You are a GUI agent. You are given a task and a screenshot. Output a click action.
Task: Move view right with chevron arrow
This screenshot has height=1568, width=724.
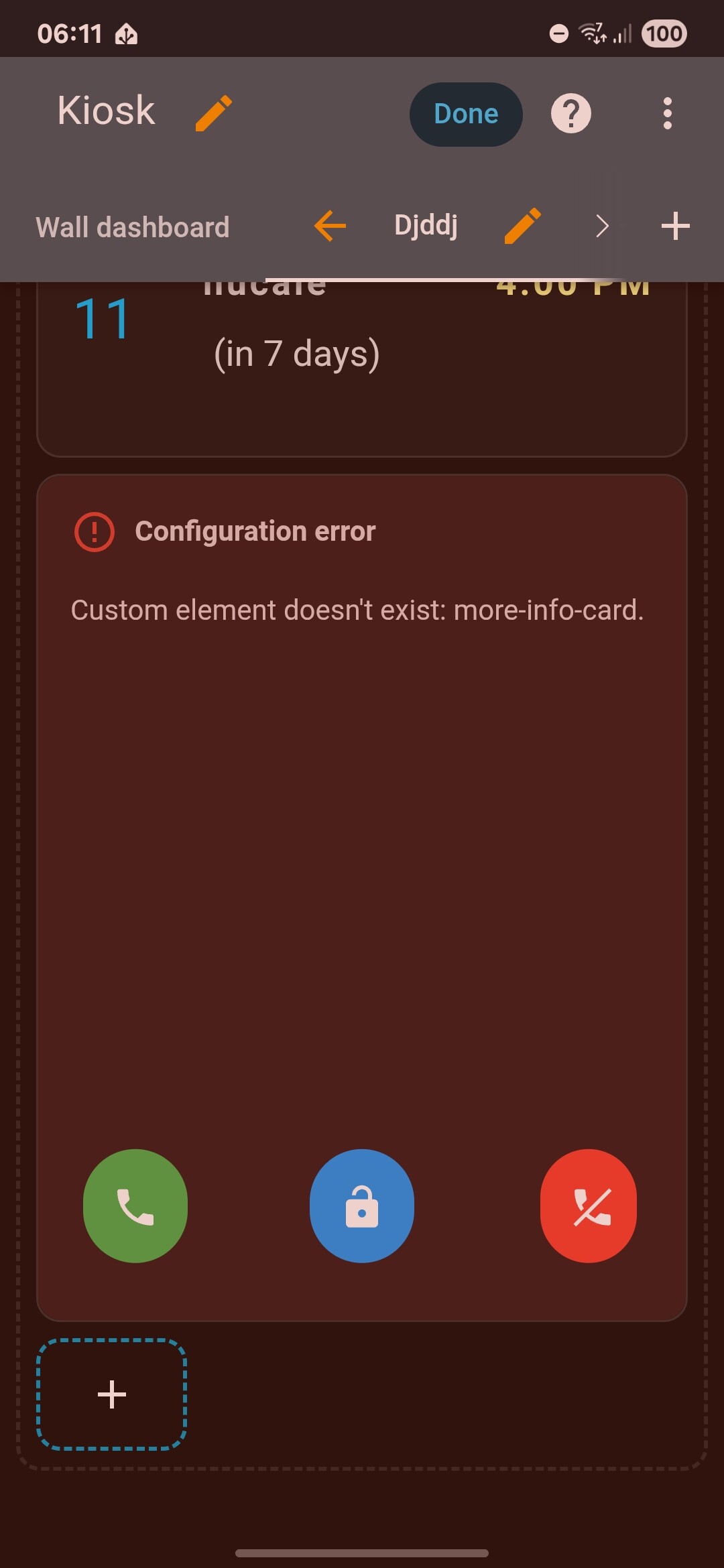click(x=602, y=226)
